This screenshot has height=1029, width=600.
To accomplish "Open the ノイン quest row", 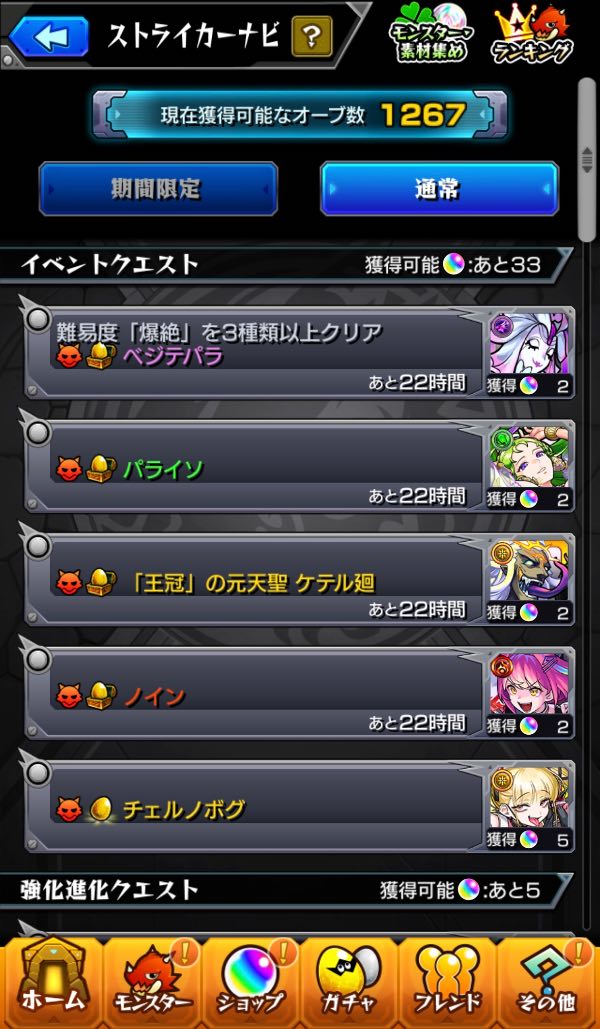I will 299,692.
